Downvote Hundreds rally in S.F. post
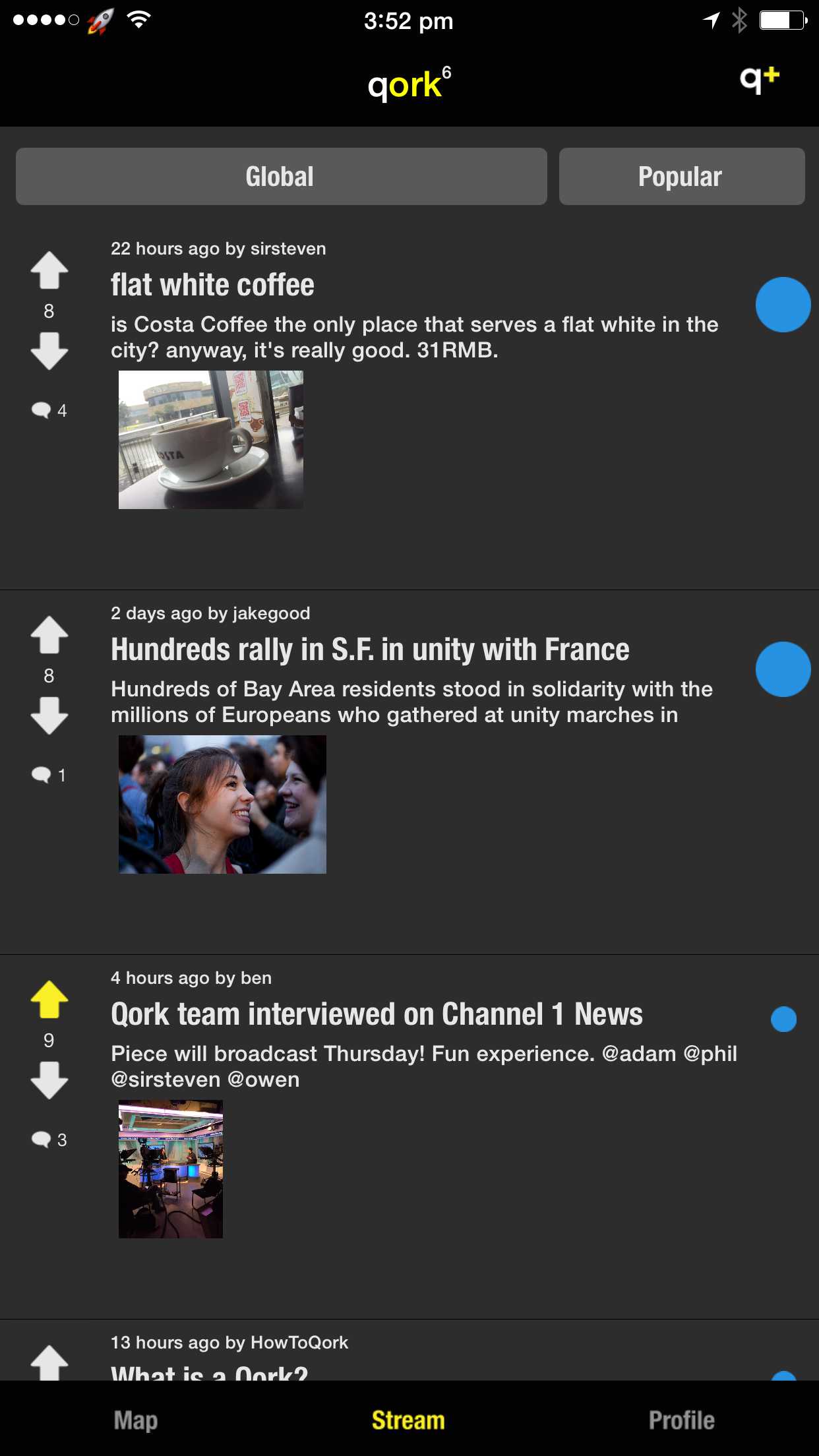The width and height of the screenshot is (819, 1456). (x=49, y=715)
